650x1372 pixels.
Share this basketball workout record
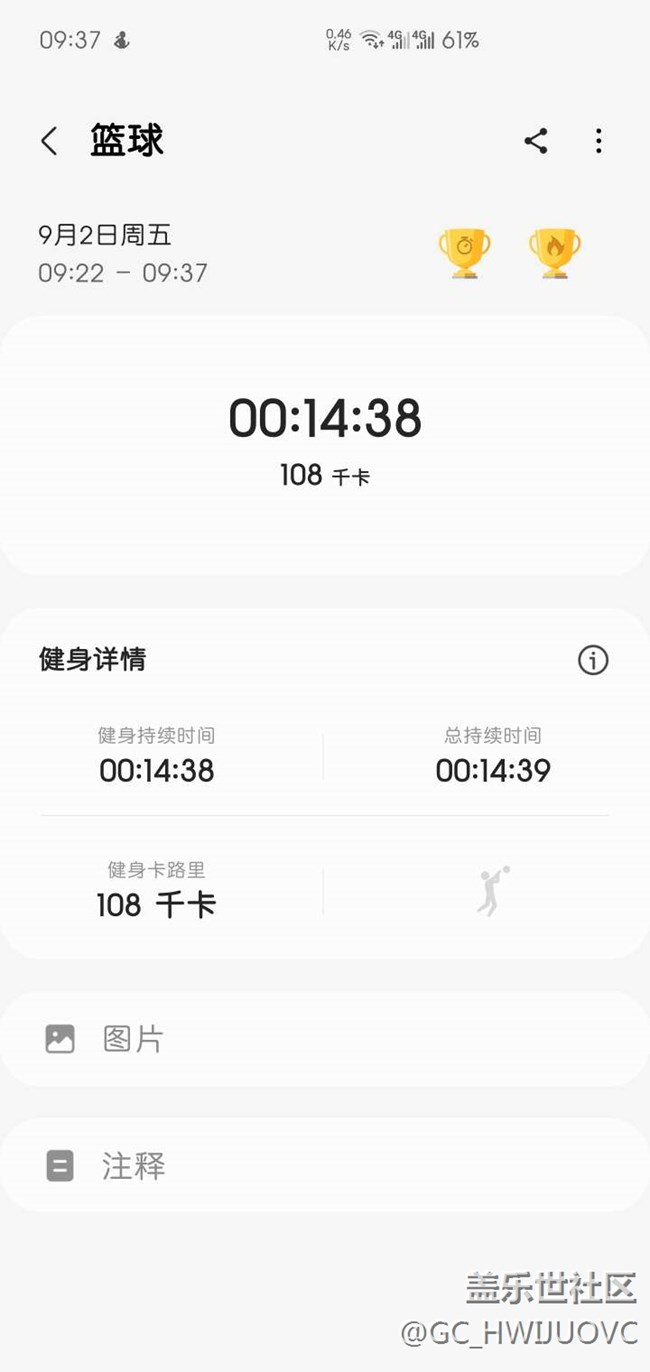pyautogui.click(x=536, y=141)
